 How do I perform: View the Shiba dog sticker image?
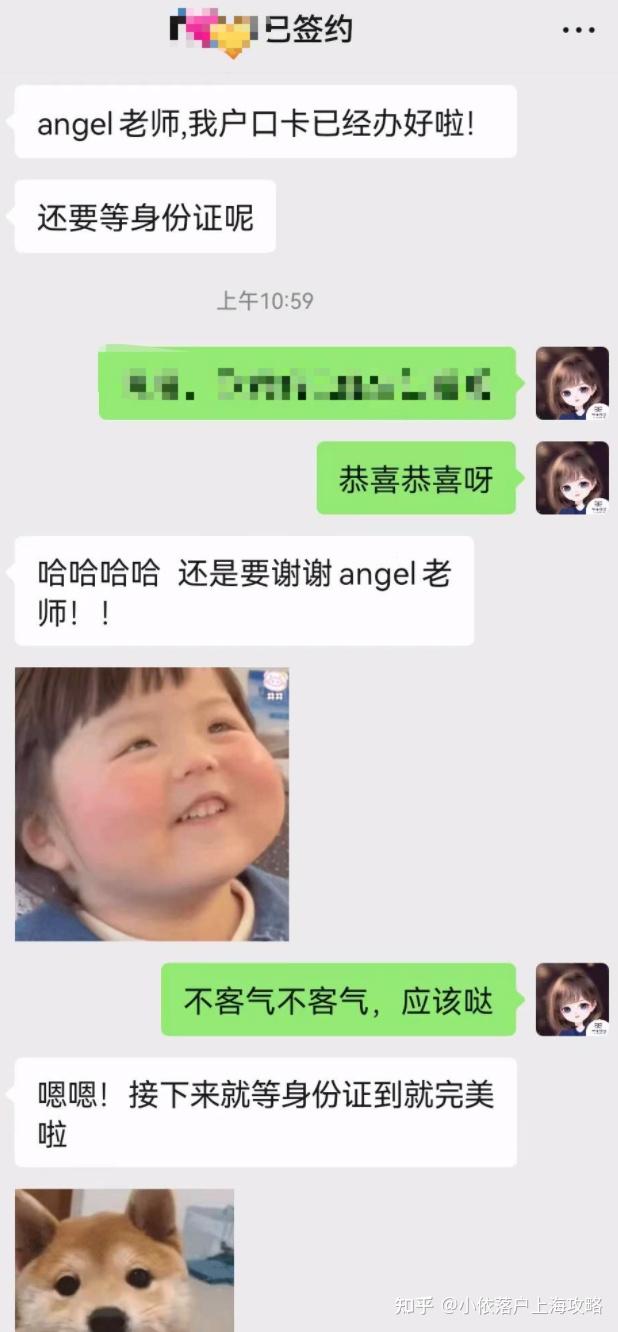[124, 1260]
